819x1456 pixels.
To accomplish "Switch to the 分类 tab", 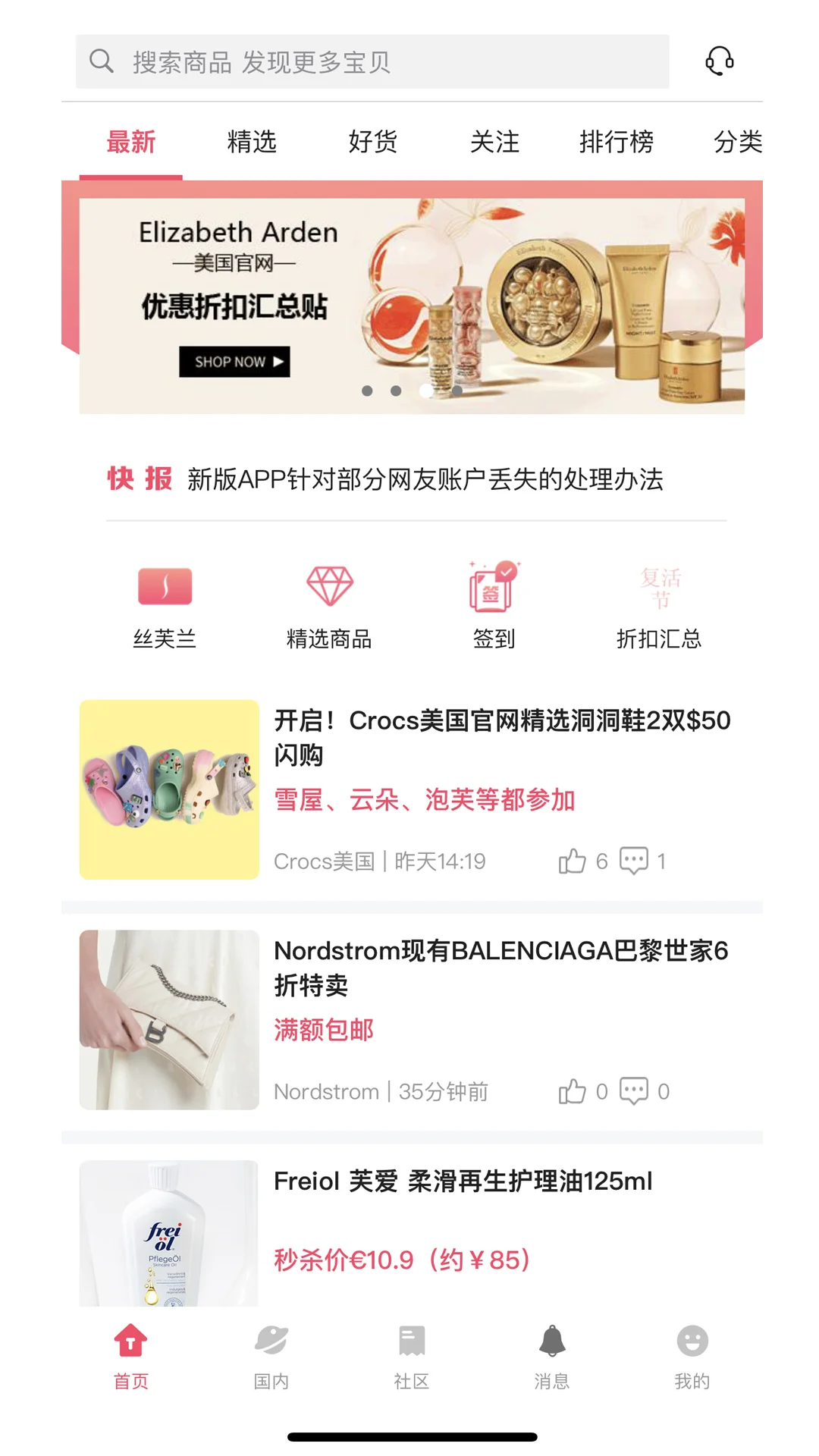I will coord(739,142).
